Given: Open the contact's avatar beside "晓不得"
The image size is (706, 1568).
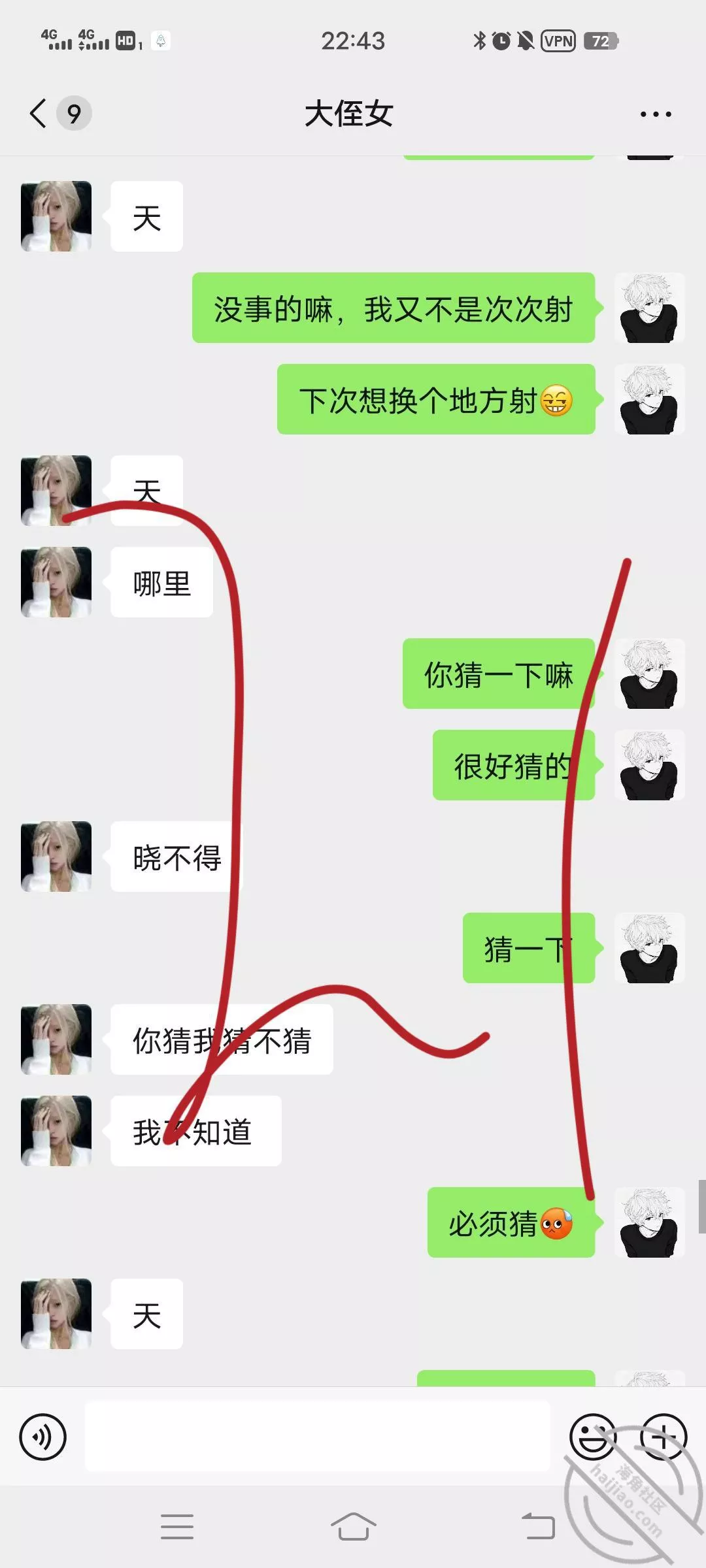Looking at the screenshot, I should [56, 857].
